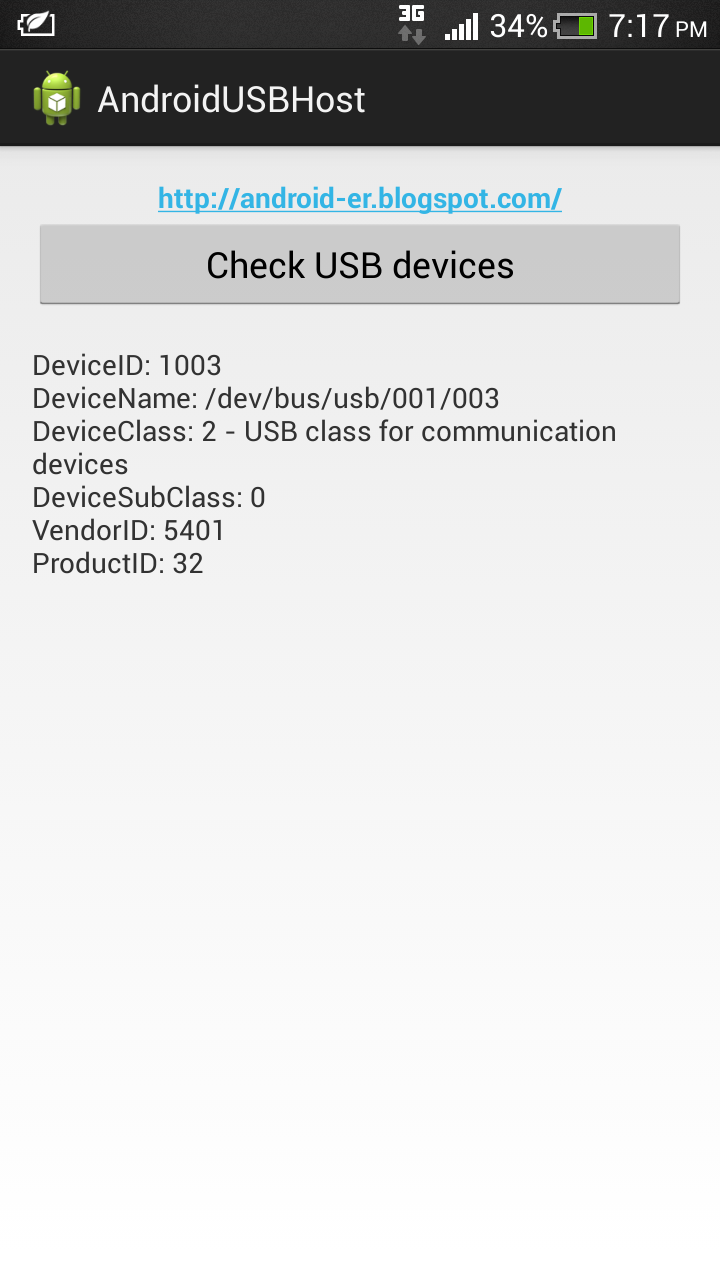Tap the AndroidUSBHost title text

click(229, 98)
